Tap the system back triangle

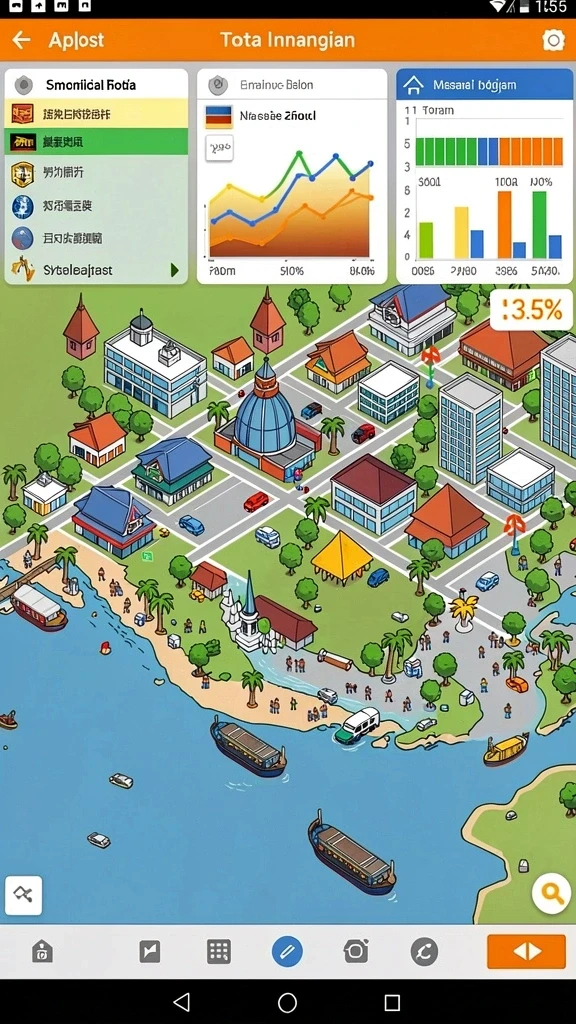pos(182,1002)
